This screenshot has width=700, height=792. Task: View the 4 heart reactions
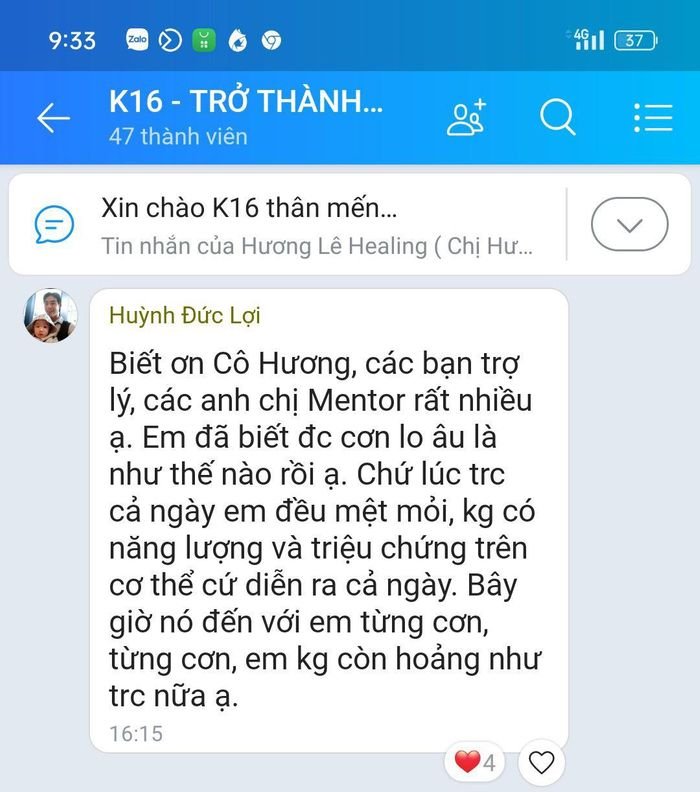click(476, 763)
